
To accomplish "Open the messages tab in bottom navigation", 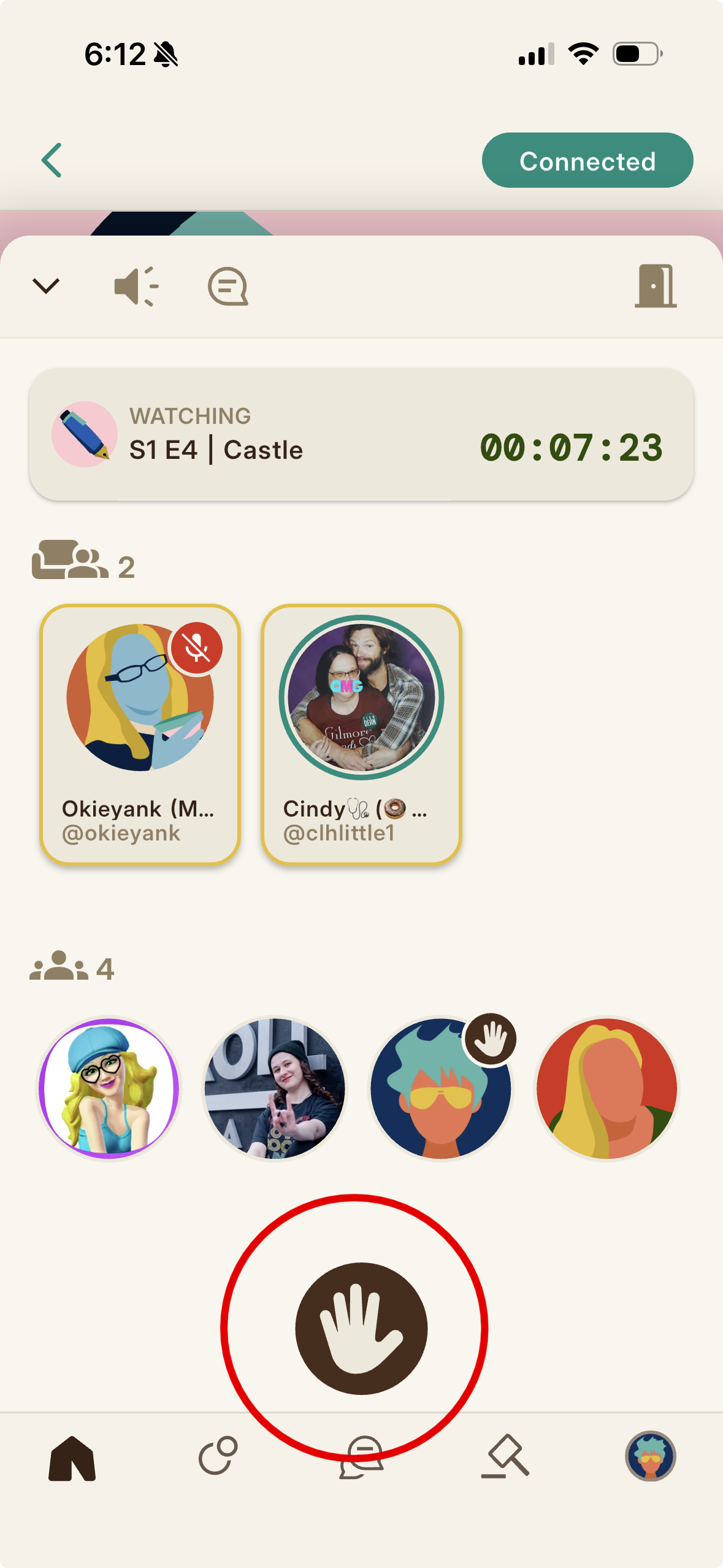I will pyautogui.click(x=362, y=1458).
